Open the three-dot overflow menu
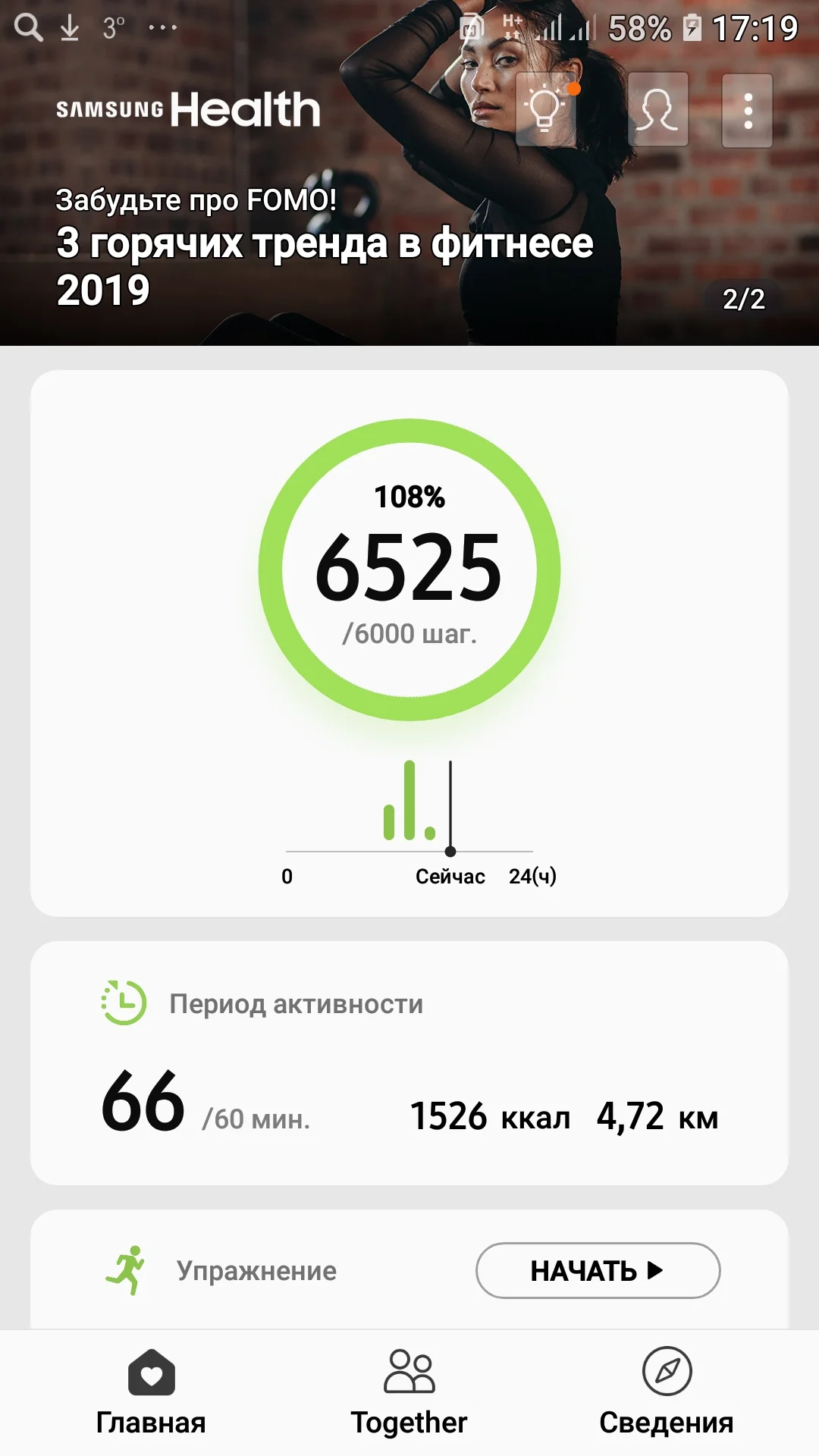This screenshot has height=1456, width=819. pos(748,111)
